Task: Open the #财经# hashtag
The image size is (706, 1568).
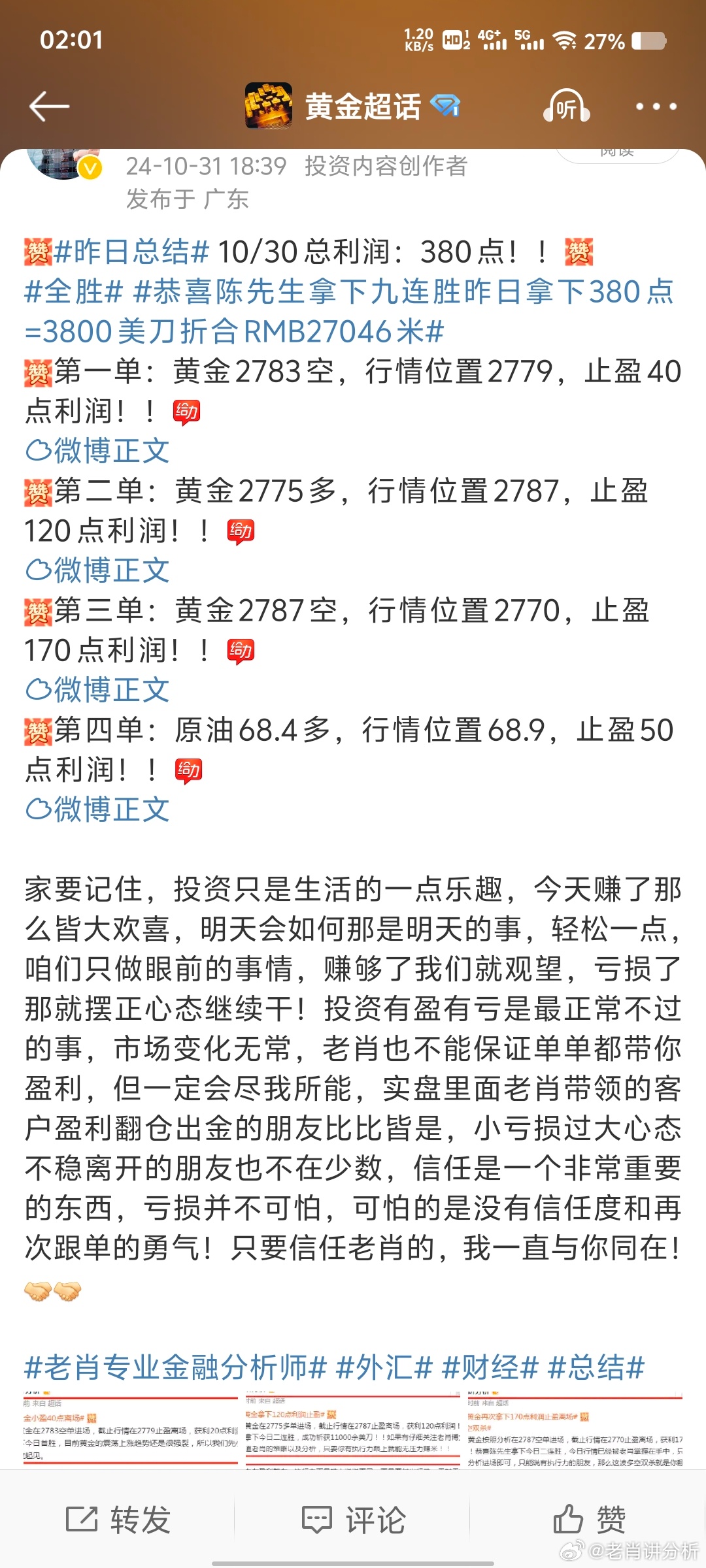Action: 490,1367
